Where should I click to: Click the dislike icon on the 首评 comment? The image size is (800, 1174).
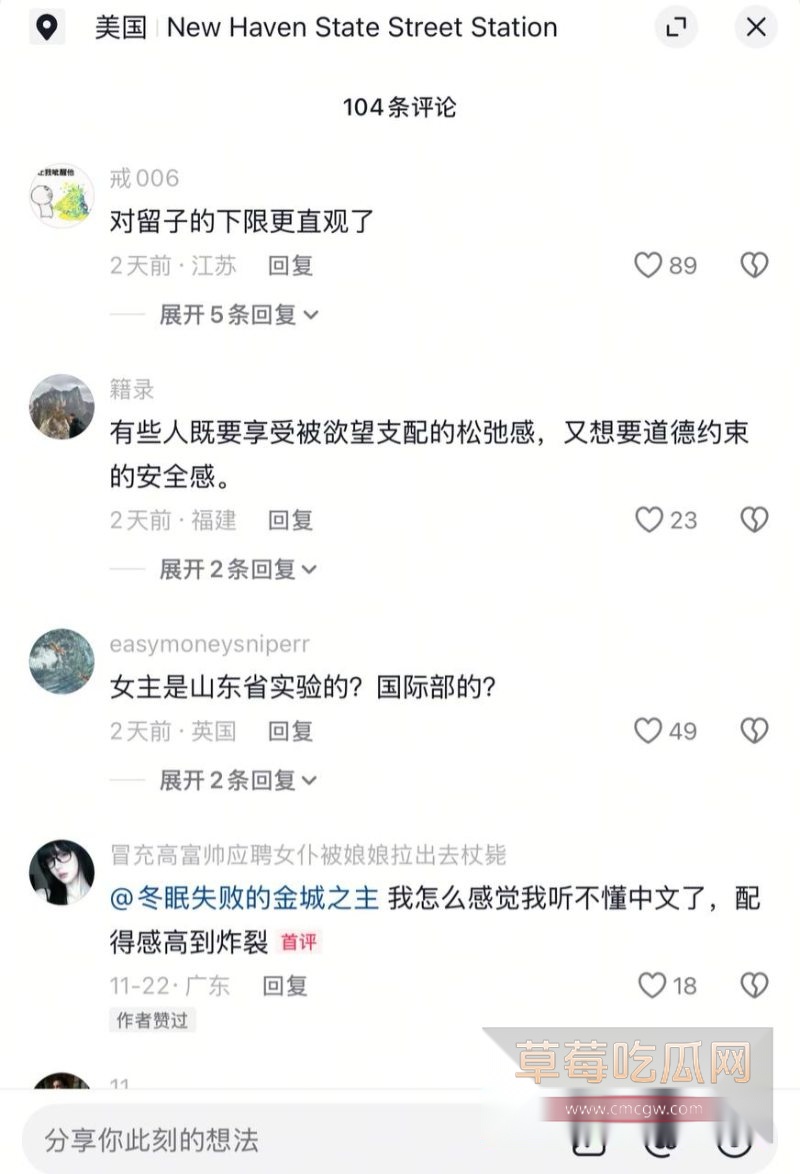755,986
